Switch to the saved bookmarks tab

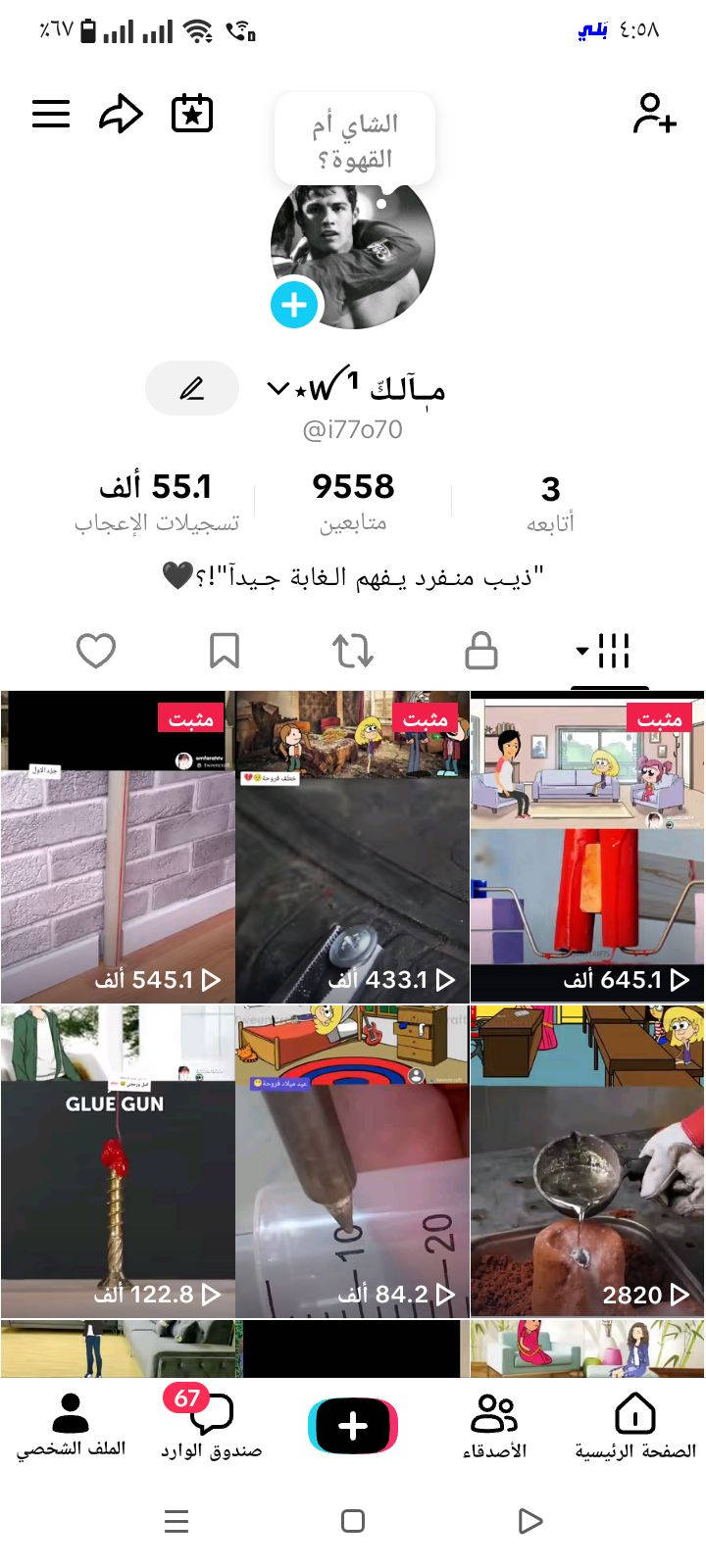tap(225, 651)
